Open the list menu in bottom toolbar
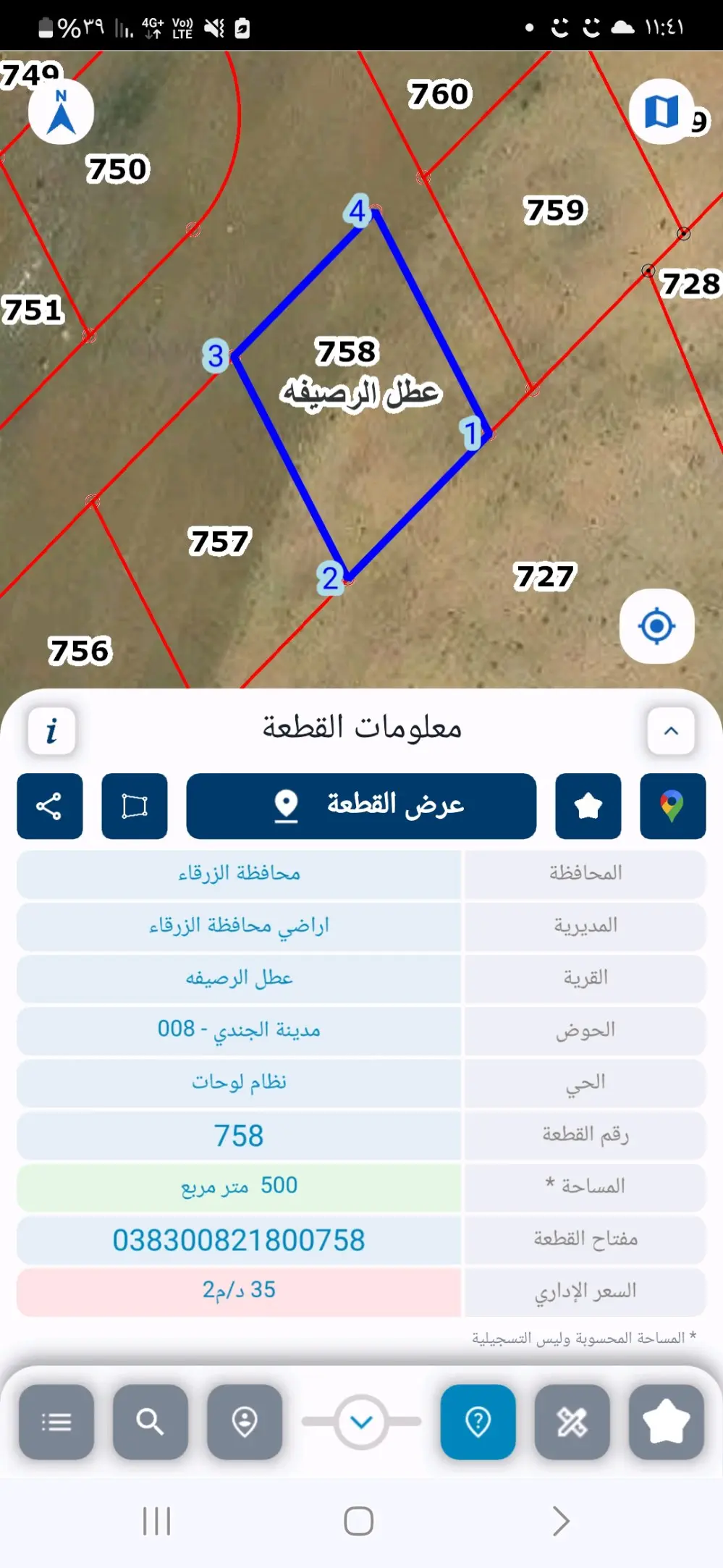This screenshot has width=723, height=1568. click(56, 1422)
